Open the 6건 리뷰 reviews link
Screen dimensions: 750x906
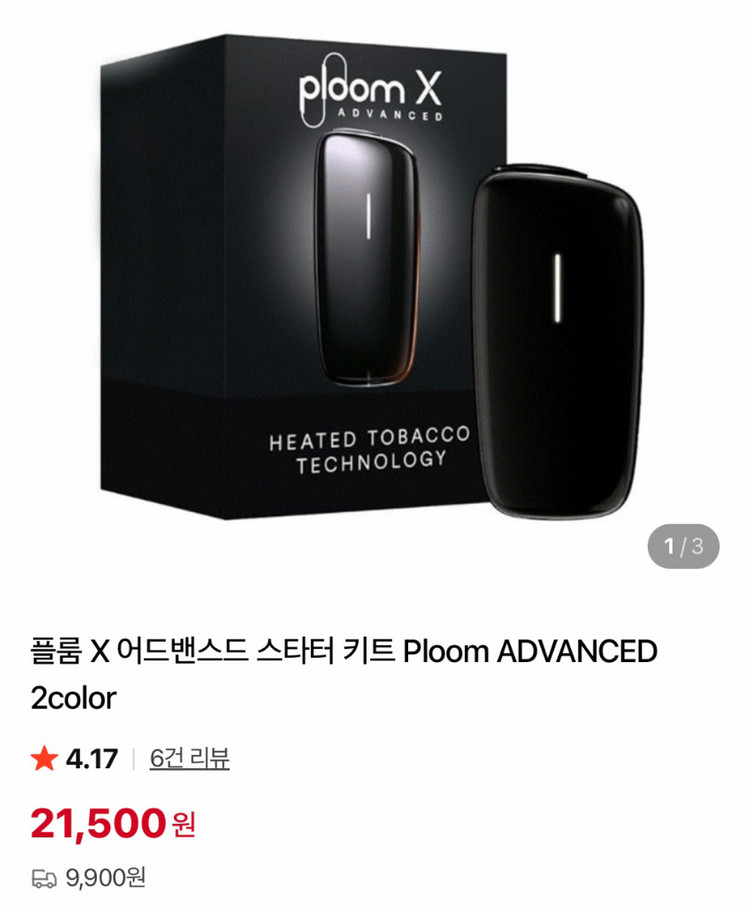(190, 759)
